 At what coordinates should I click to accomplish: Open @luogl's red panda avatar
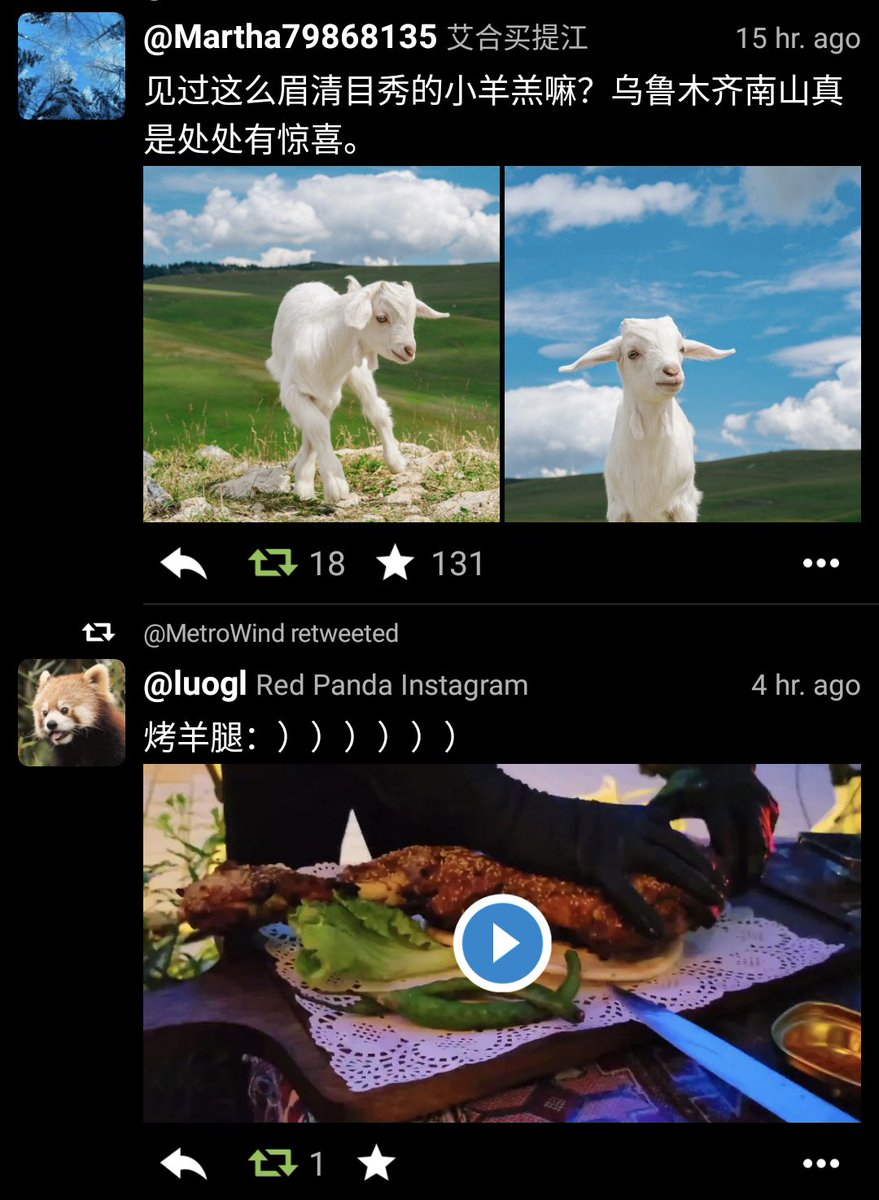point(71,712)
